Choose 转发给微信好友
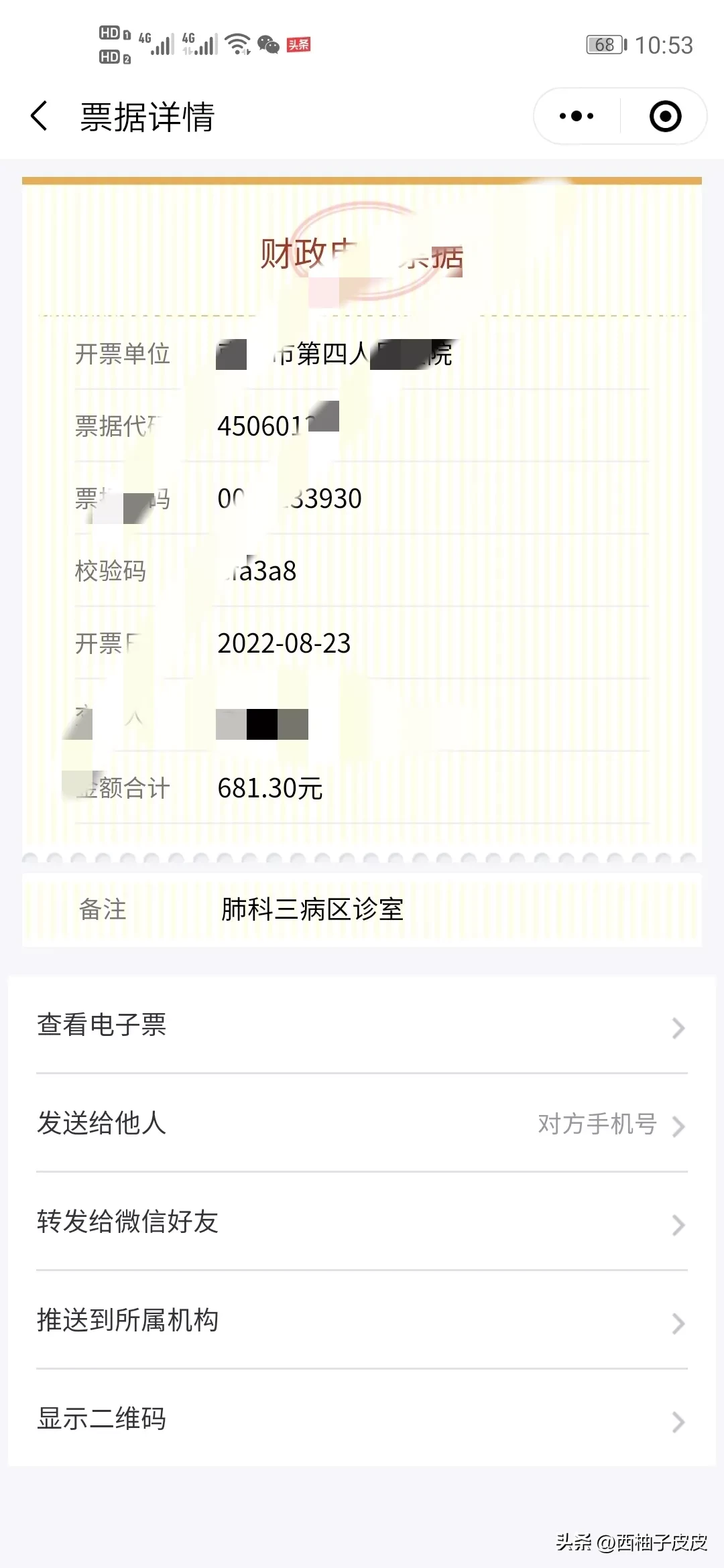This screenshot has height=1568, width=724. 362,1222
